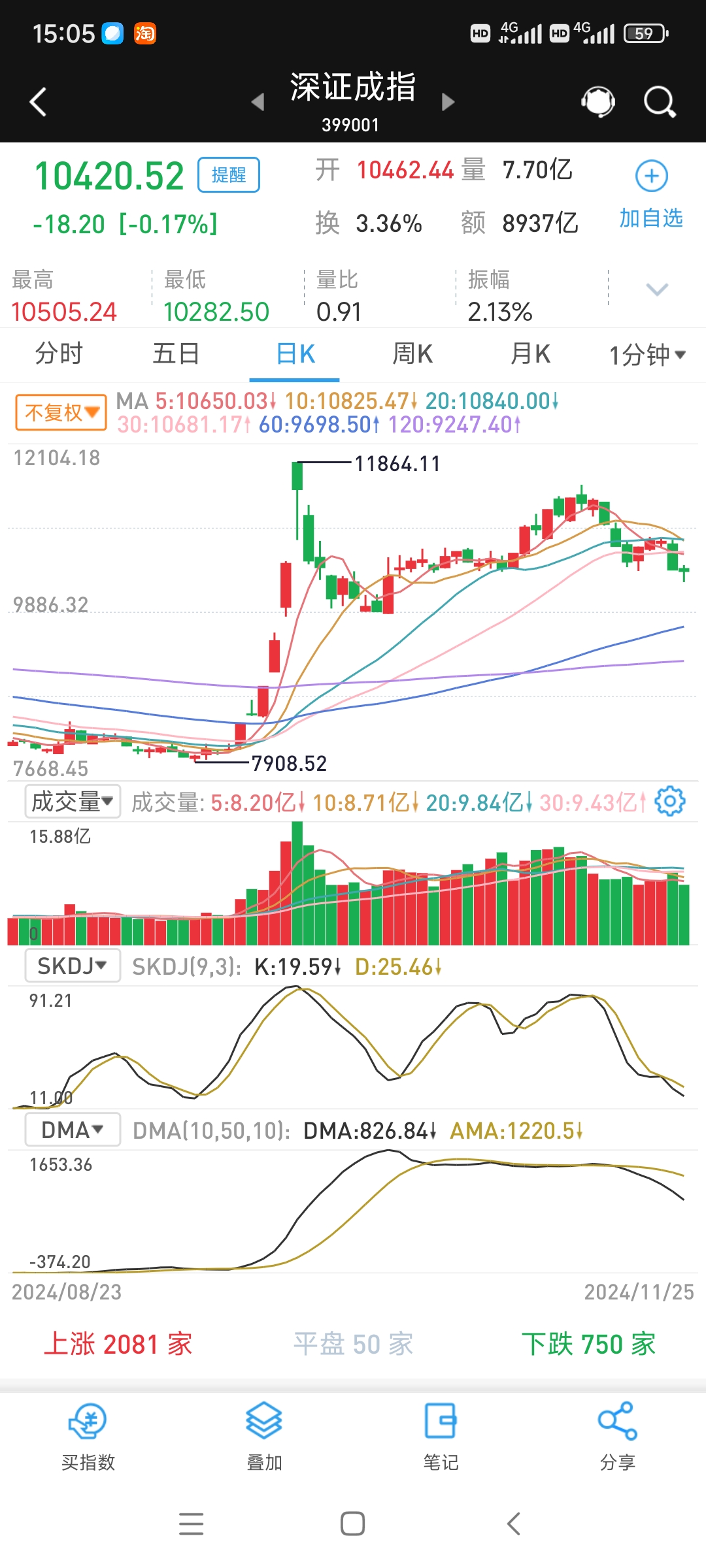Tap the 提醒 price alert button
706x1568 pixels.
click(x=229, y=175)
